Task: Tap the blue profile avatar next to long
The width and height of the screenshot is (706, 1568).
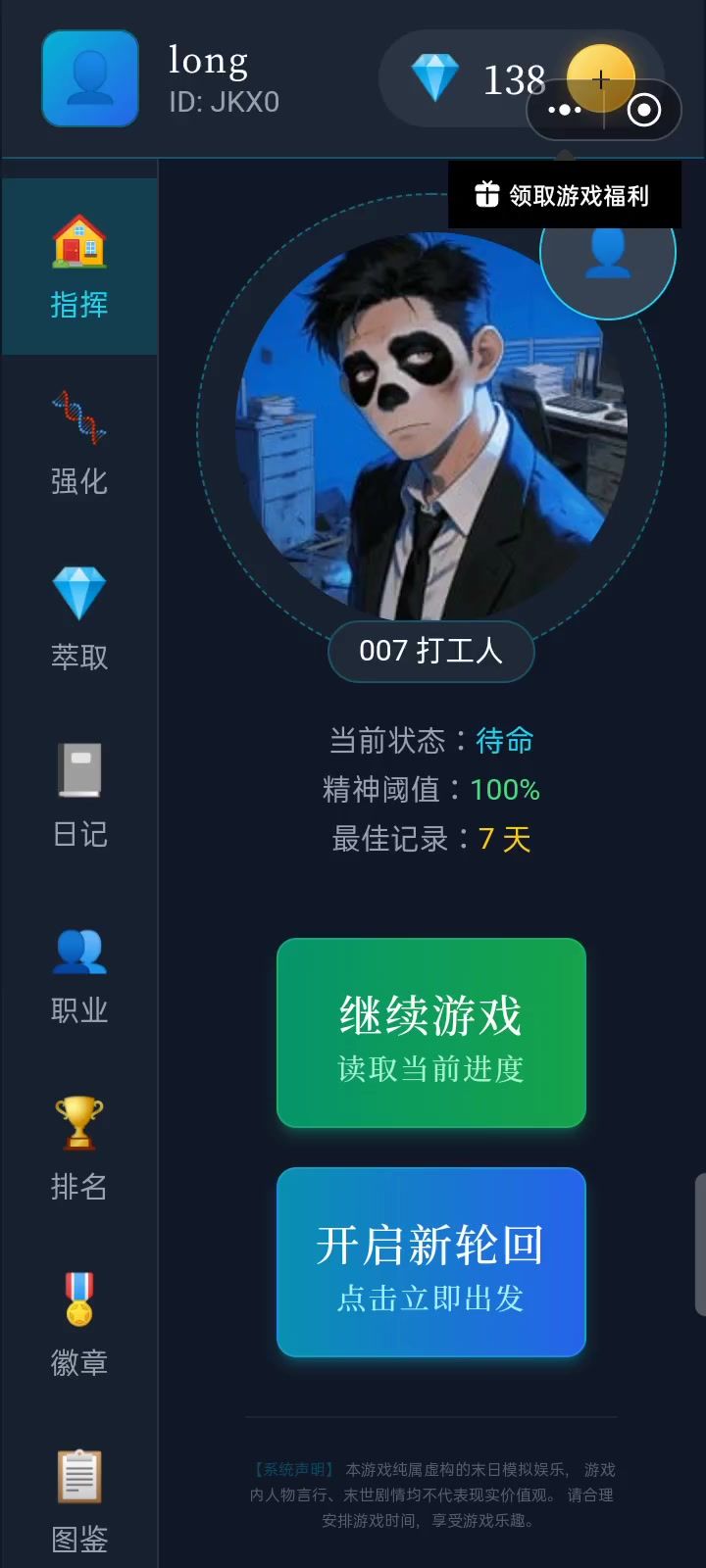Action: pos(90,78)
